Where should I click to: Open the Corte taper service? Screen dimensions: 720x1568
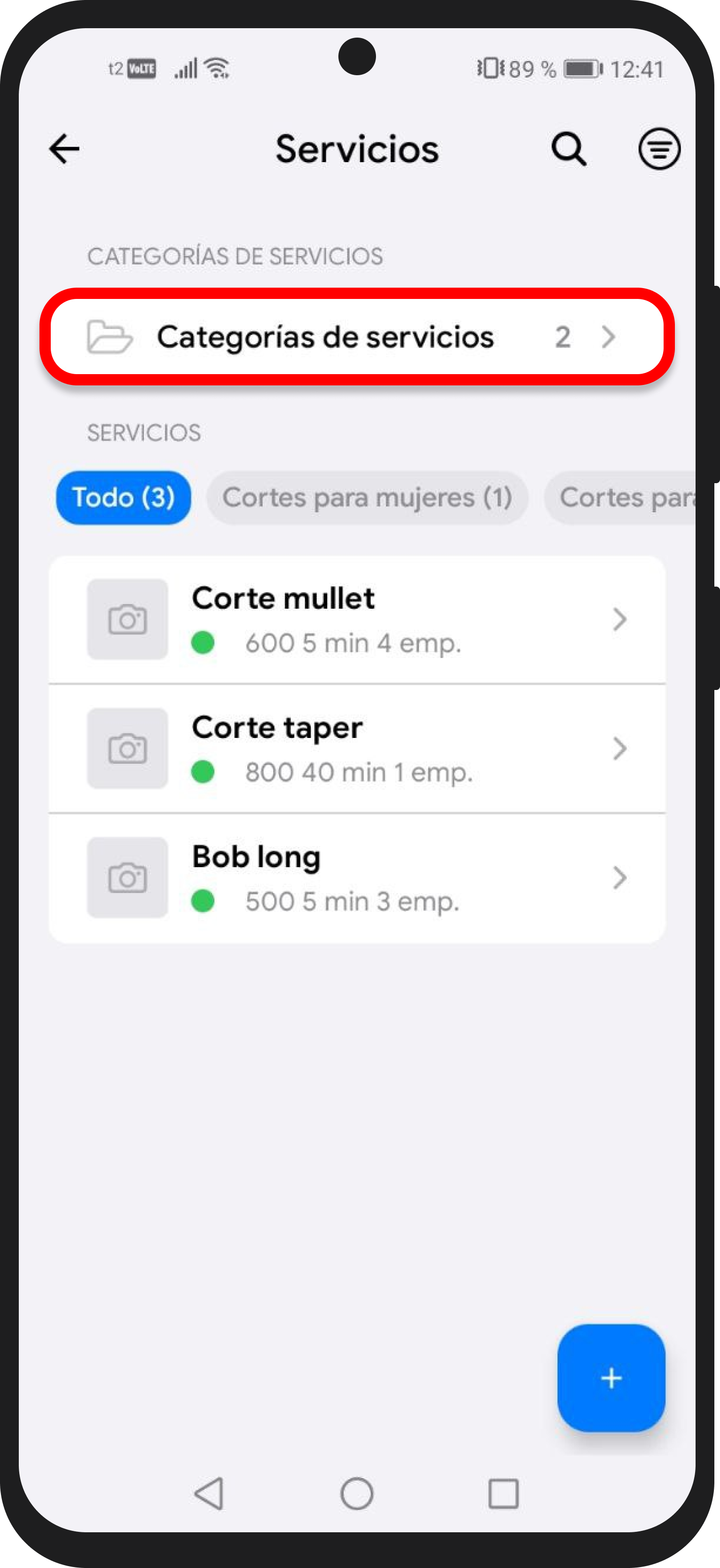(357, 748)
